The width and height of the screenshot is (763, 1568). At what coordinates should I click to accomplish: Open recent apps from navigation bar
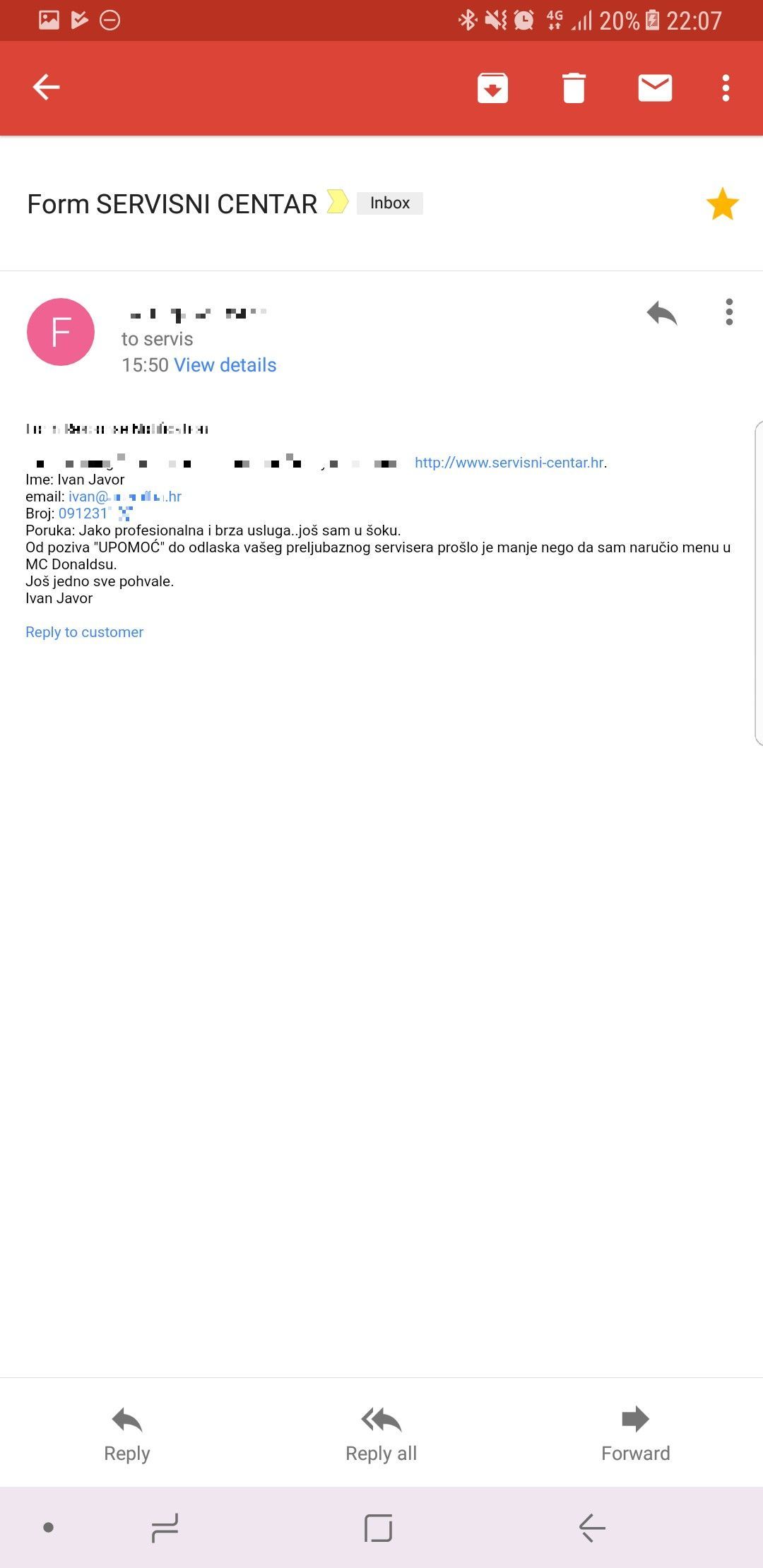pyautogui.click(x=165, y=1528)
